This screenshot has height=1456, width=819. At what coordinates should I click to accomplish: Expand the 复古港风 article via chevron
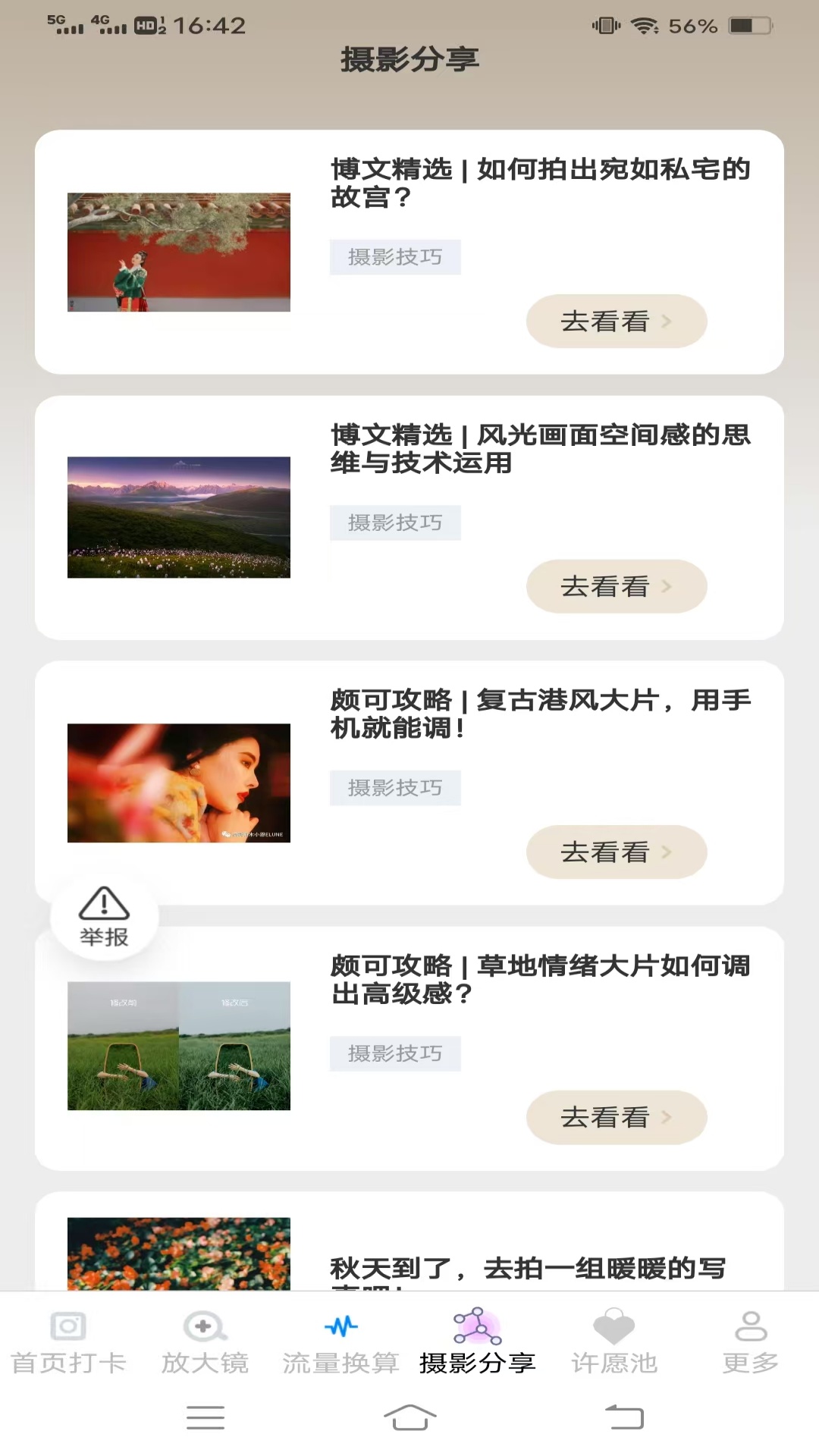point(667,852)
